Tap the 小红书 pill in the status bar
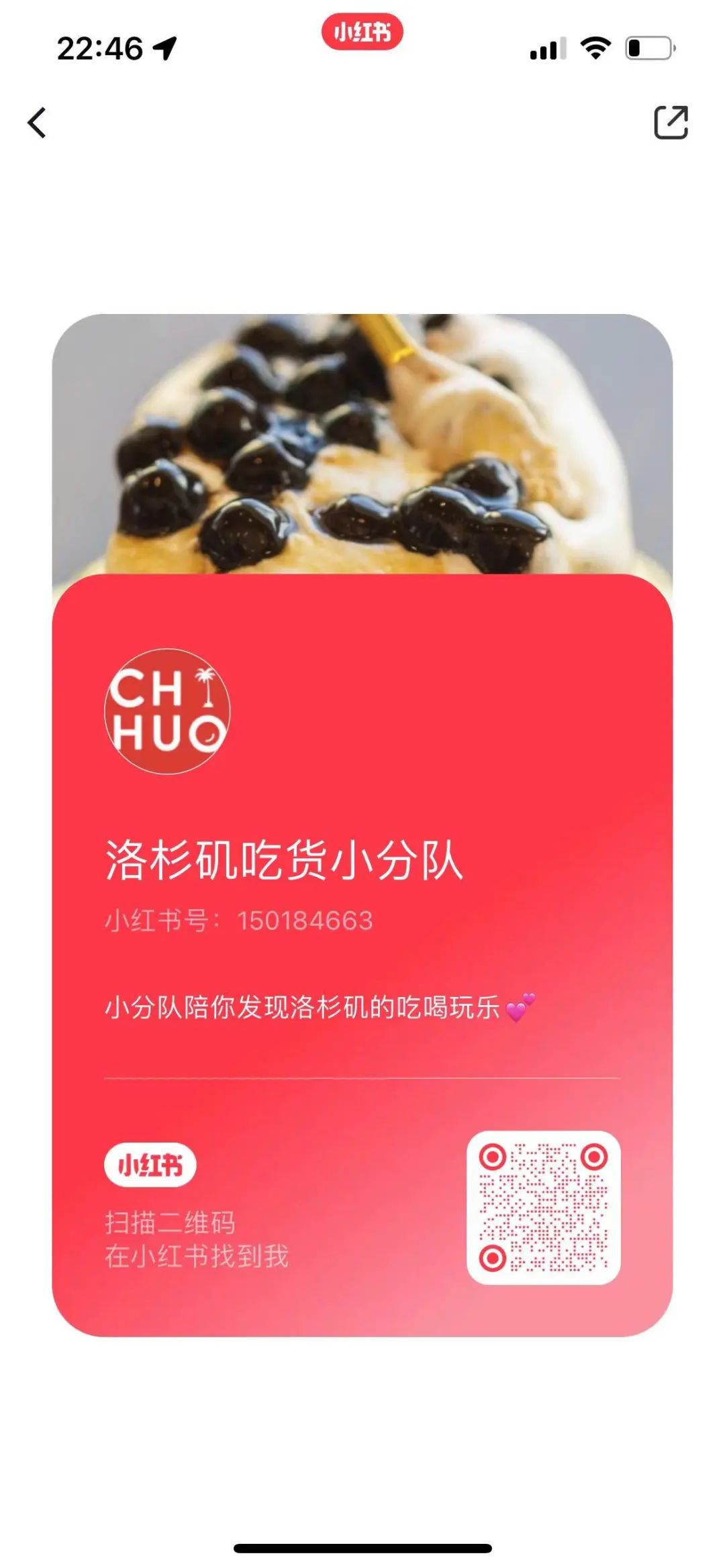Viewport: 725px width, 1568px height. click(x=362, y=32)
